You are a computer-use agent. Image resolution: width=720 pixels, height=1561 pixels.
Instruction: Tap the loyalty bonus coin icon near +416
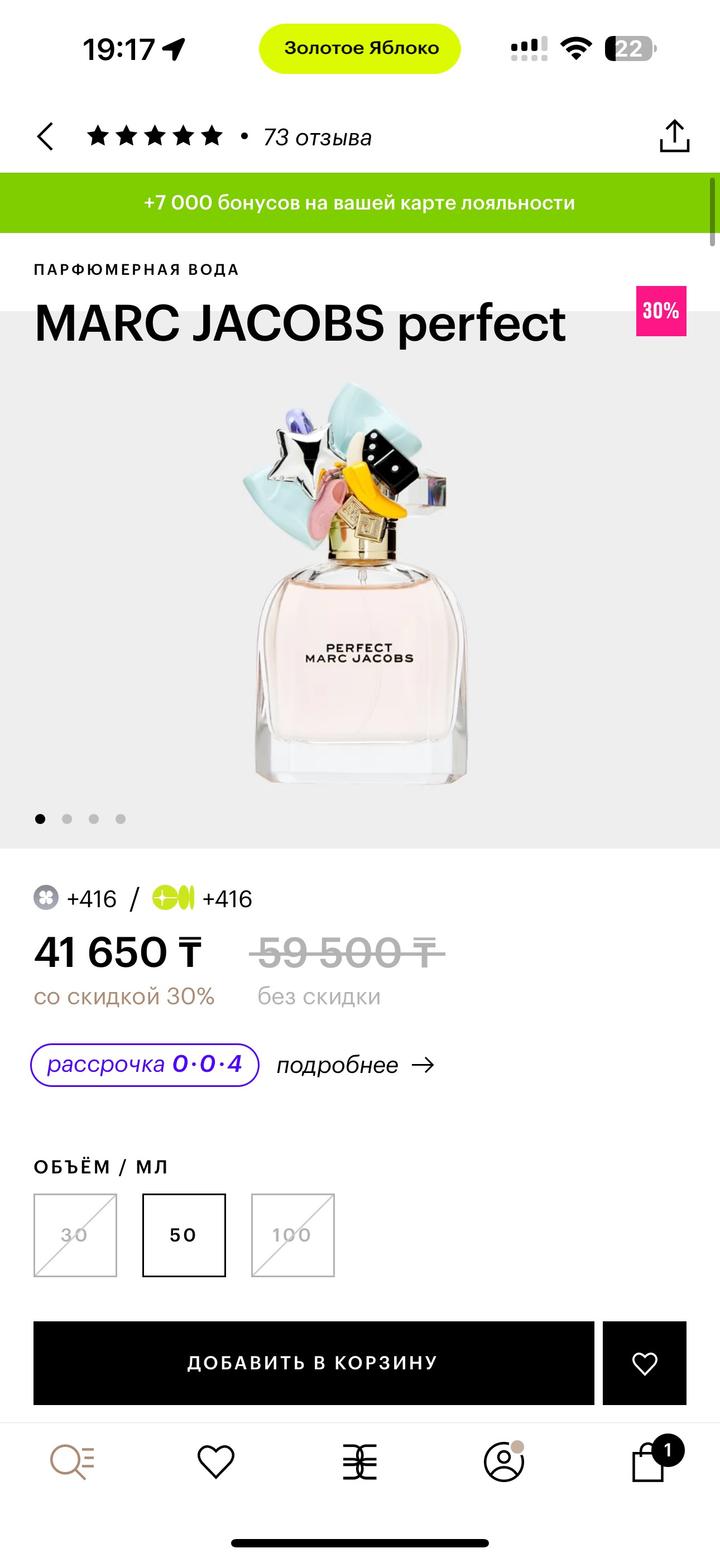coord(45,899)
